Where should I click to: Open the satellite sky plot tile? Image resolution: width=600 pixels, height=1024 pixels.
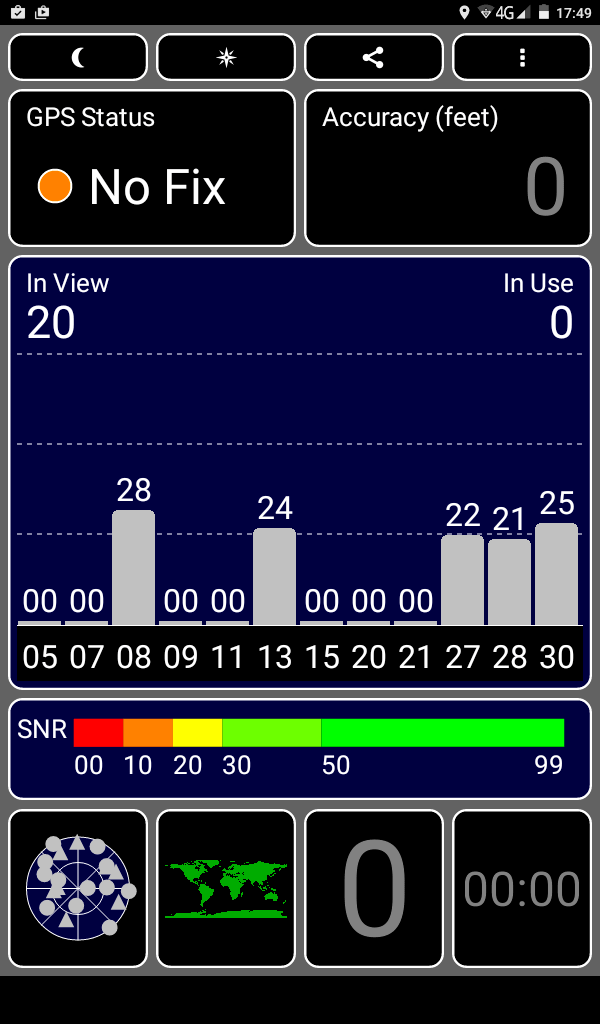click(x=78, y=888)
